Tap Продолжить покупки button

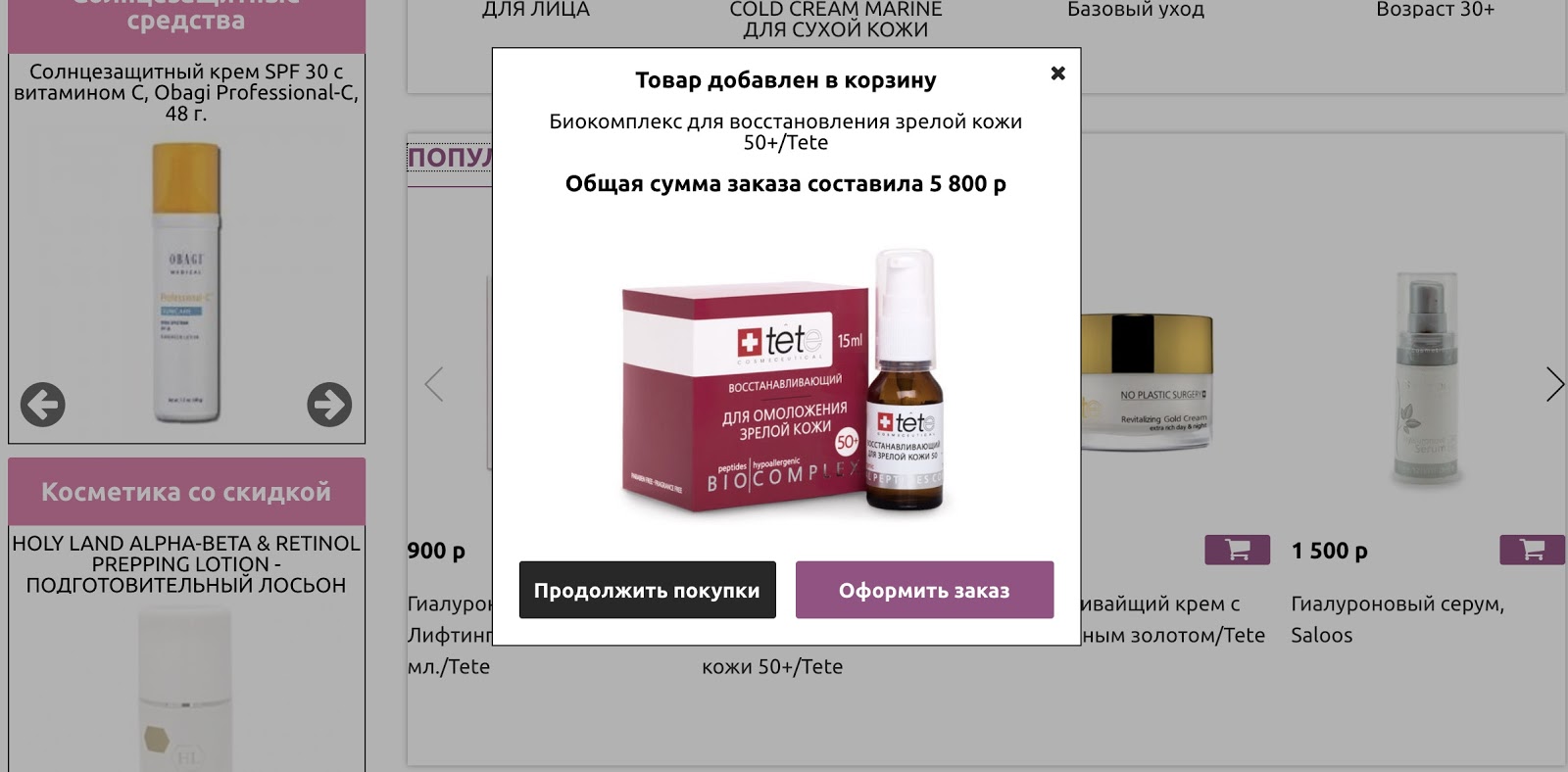(647, 590)
